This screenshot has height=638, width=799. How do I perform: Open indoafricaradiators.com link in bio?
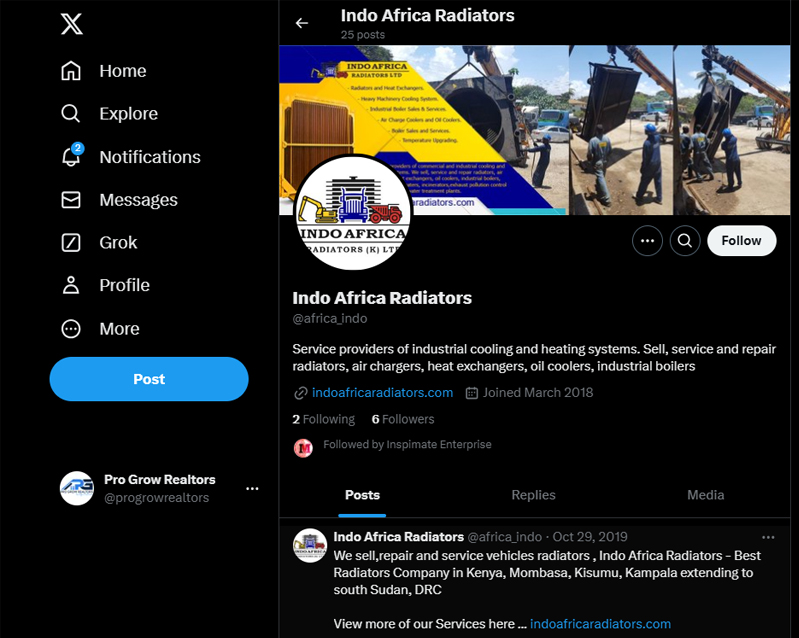382,393
